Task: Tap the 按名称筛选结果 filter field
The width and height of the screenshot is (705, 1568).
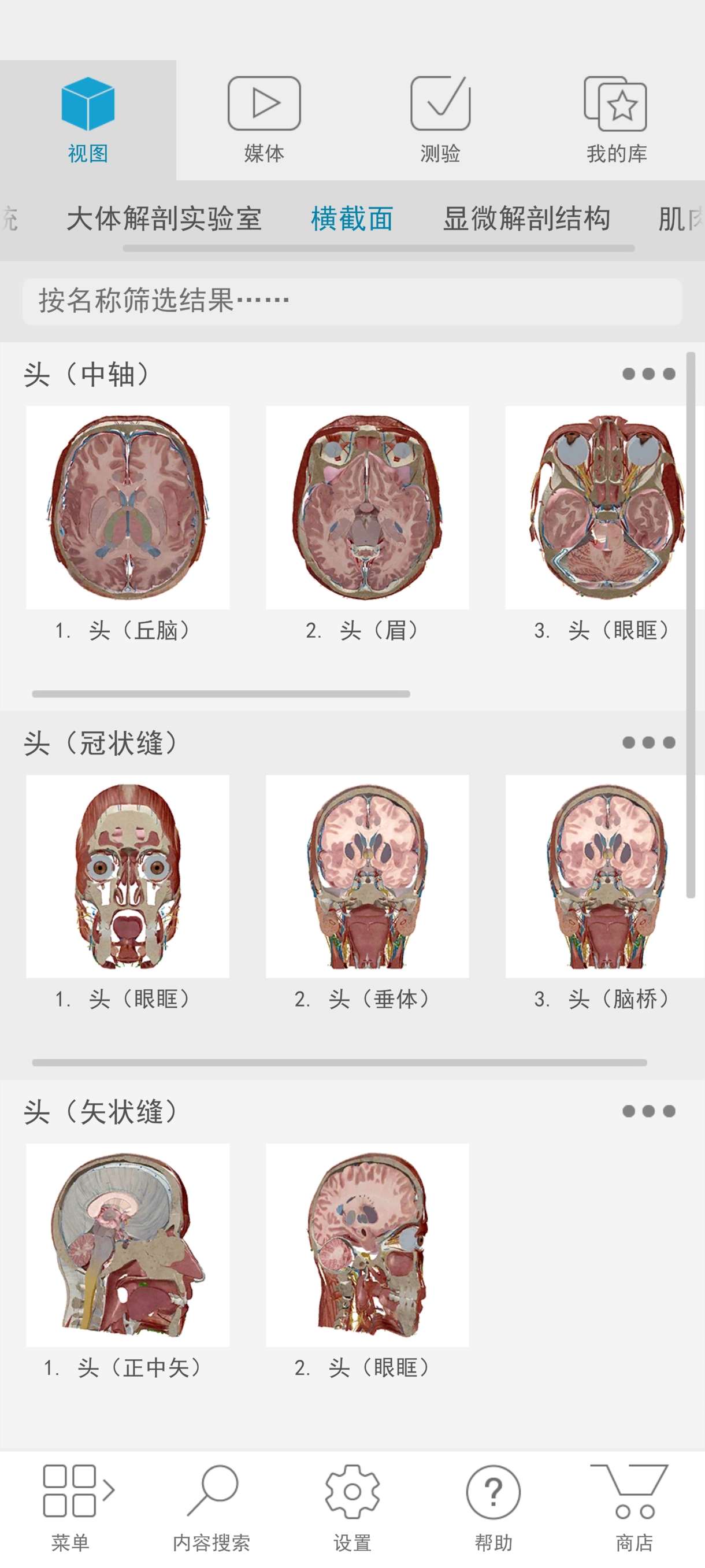Action: click(x=351, y=301)
